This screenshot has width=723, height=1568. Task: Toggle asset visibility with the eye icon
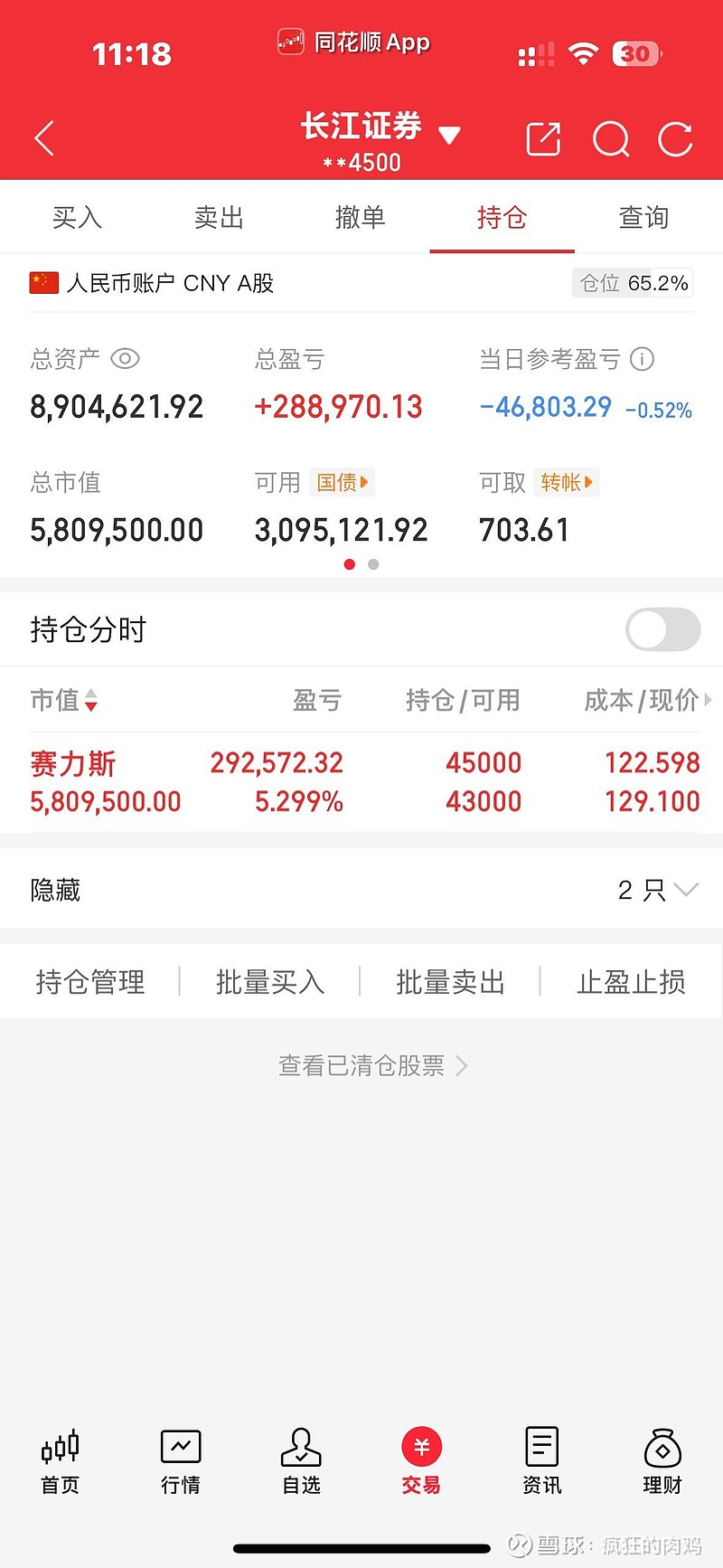tap(126, 359)
